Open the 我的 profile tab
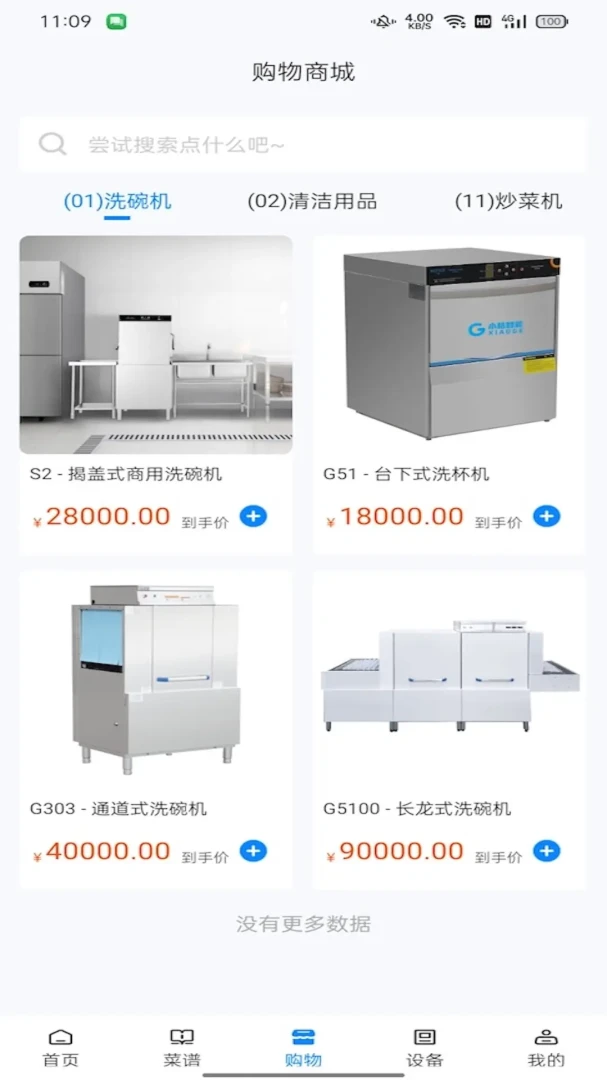The image size is (607, 1080). click(546, 1048)
